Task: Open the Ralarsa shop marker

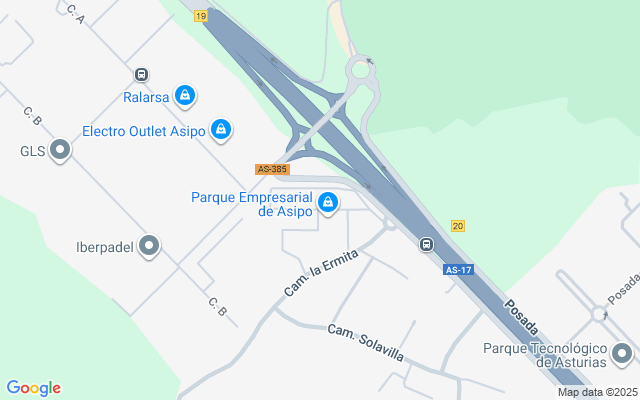Action: click(185, 96)
